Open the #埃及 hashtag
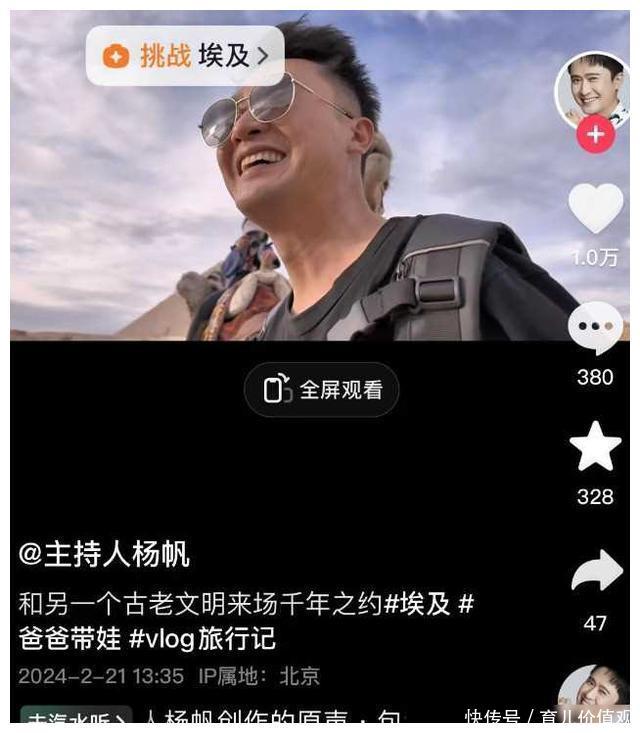The image size is (640, 733). (418, 604)
